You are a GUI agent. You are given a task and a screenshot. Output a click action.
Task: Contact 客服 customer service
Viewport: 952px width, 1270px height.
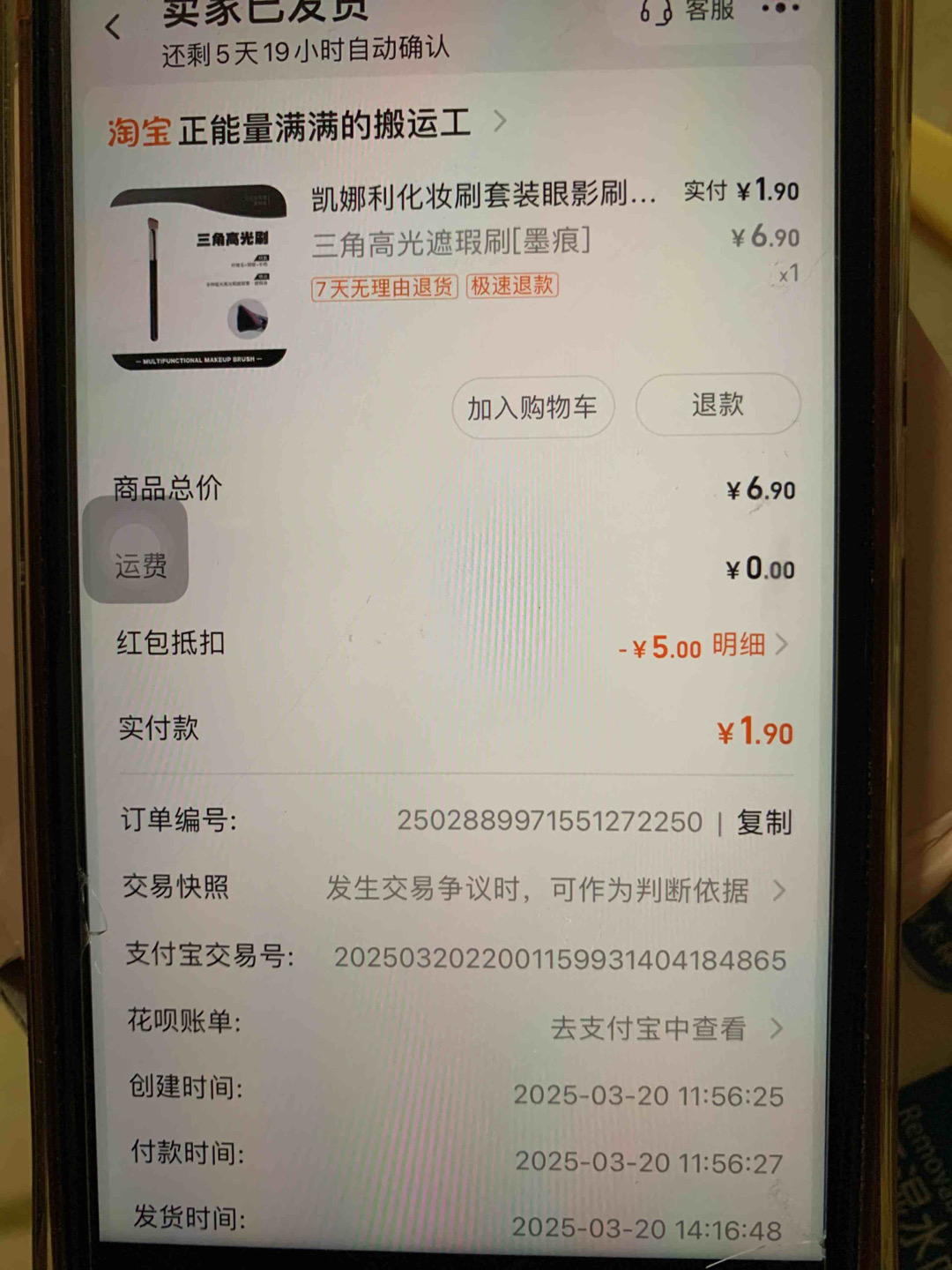pos(689,11)
